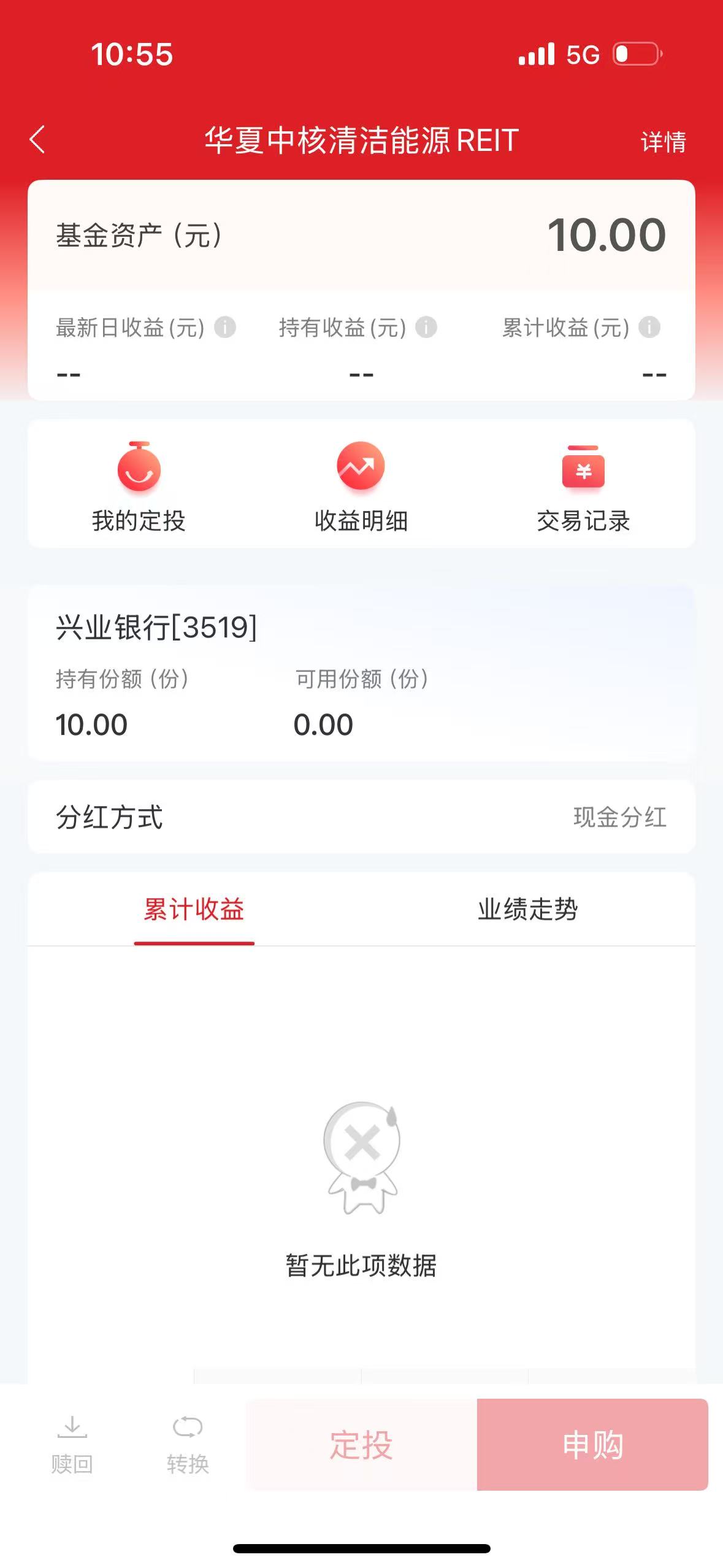Tap 转换 to convert the fund

(x=188, y=1444)
